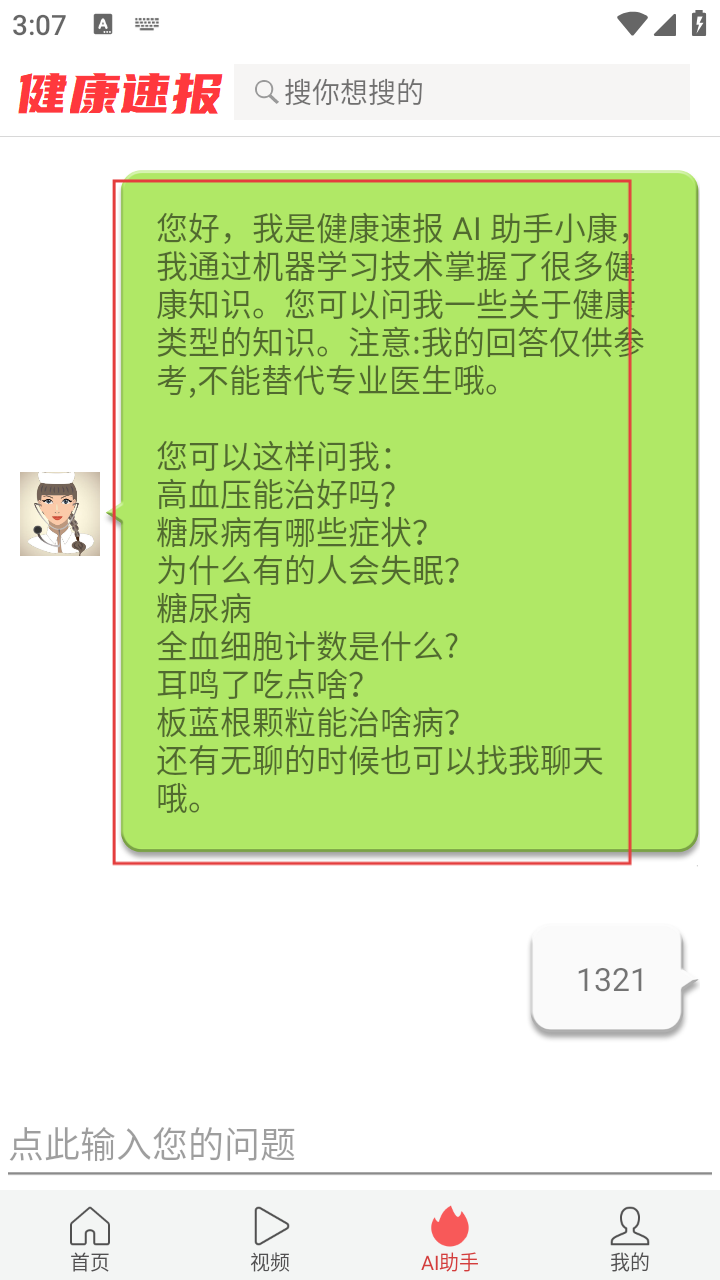The width and height of the screenshot is (720, 1280).
Task: Select the AI助手 tab
Action: pos(450,1238)
